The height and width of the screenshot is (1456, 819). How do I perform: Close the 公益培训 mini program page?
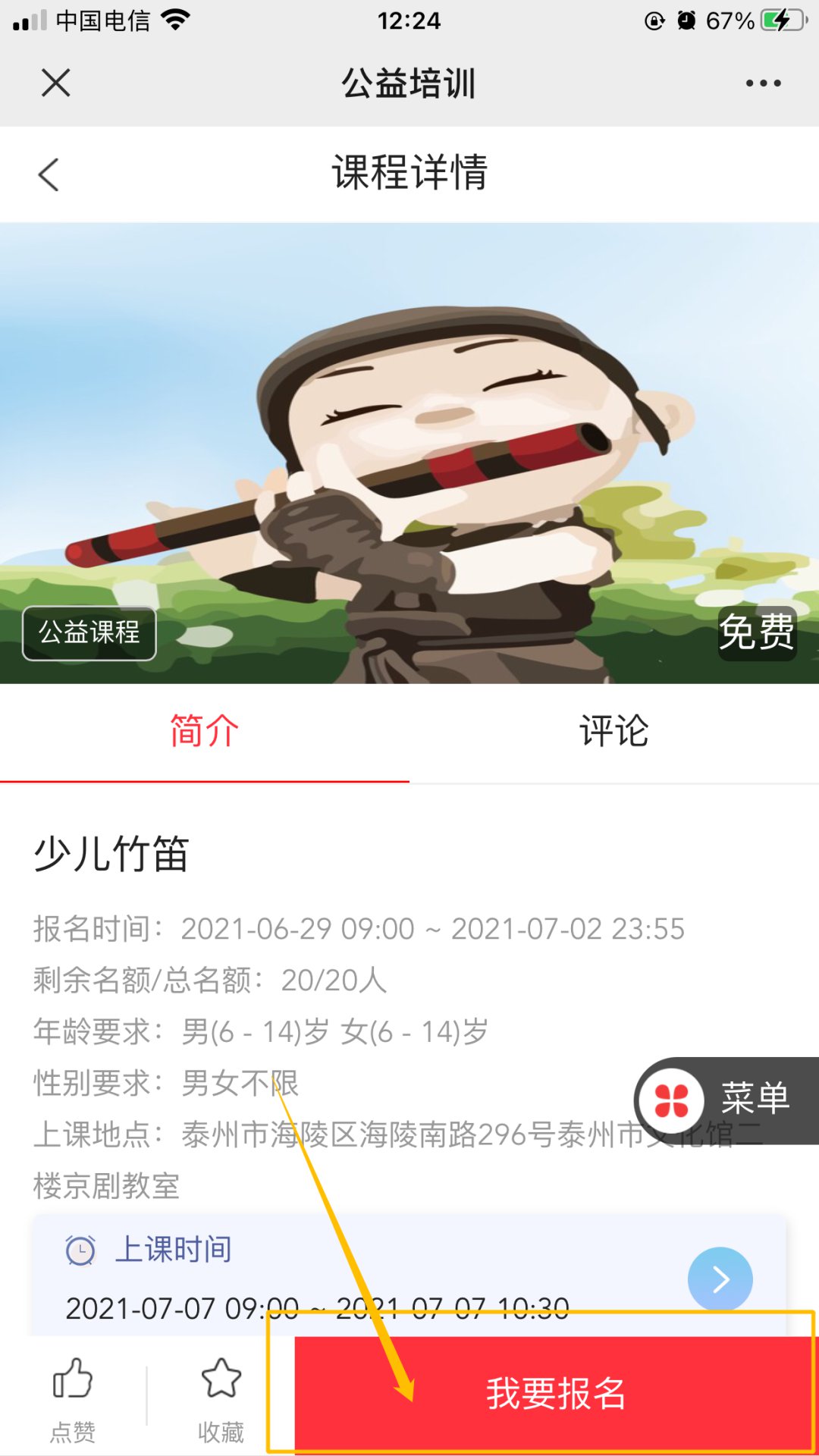tap(55, 83)
